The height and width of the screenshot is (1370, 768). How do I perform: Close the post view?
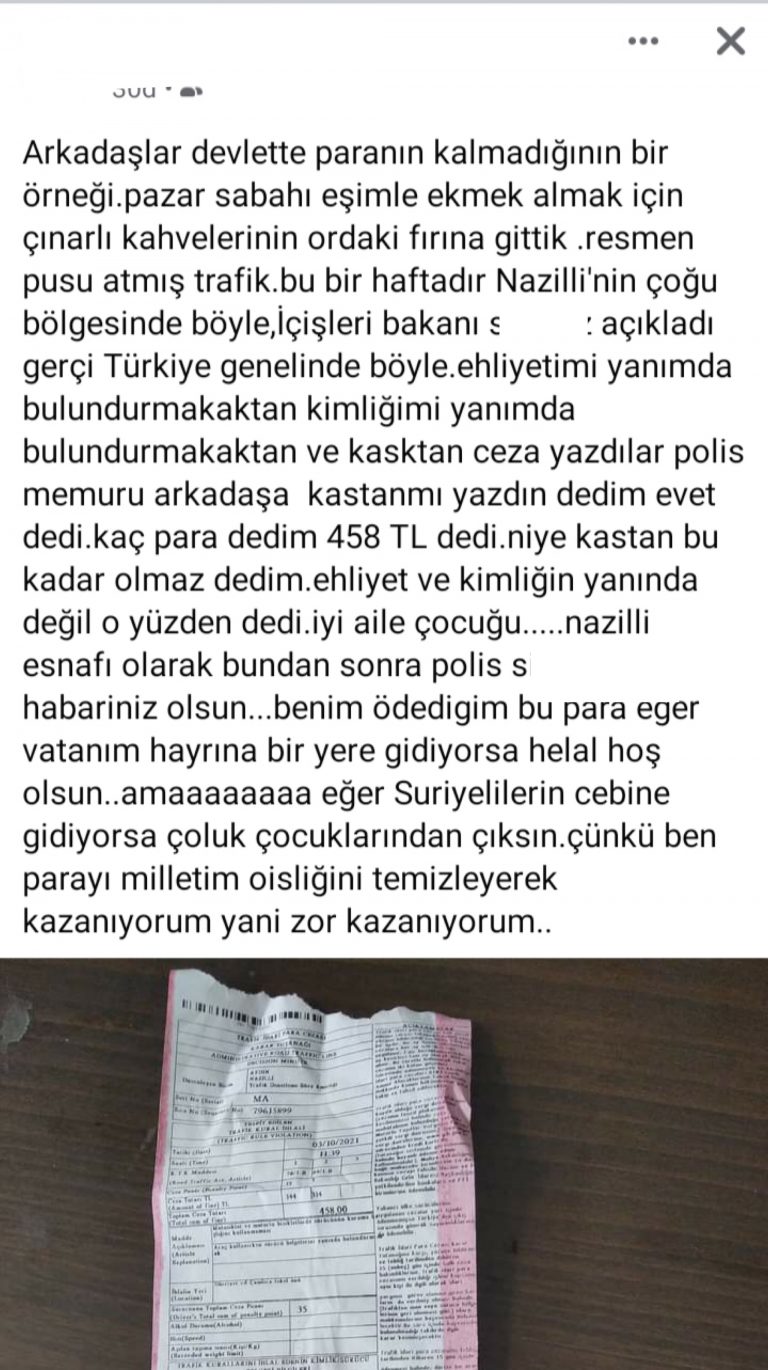[731, 41]
